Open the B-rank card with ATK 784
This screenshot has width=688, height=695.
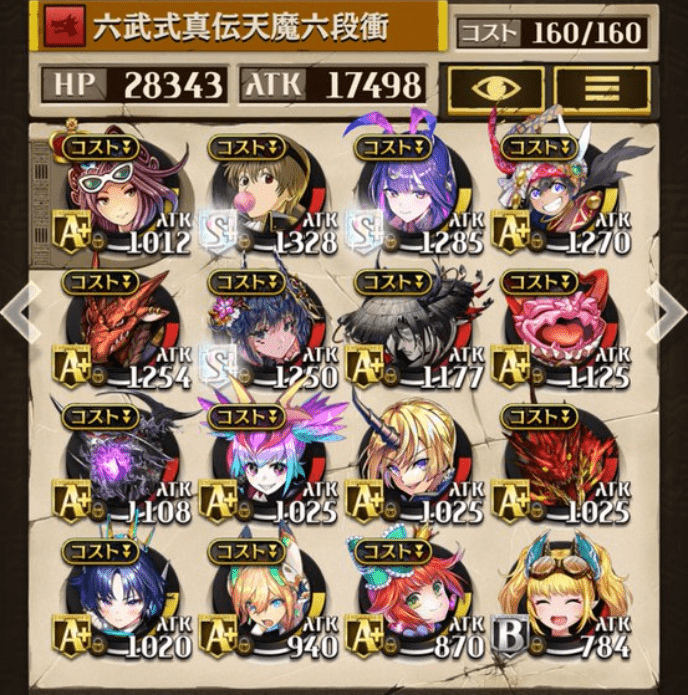pos(554,600)
